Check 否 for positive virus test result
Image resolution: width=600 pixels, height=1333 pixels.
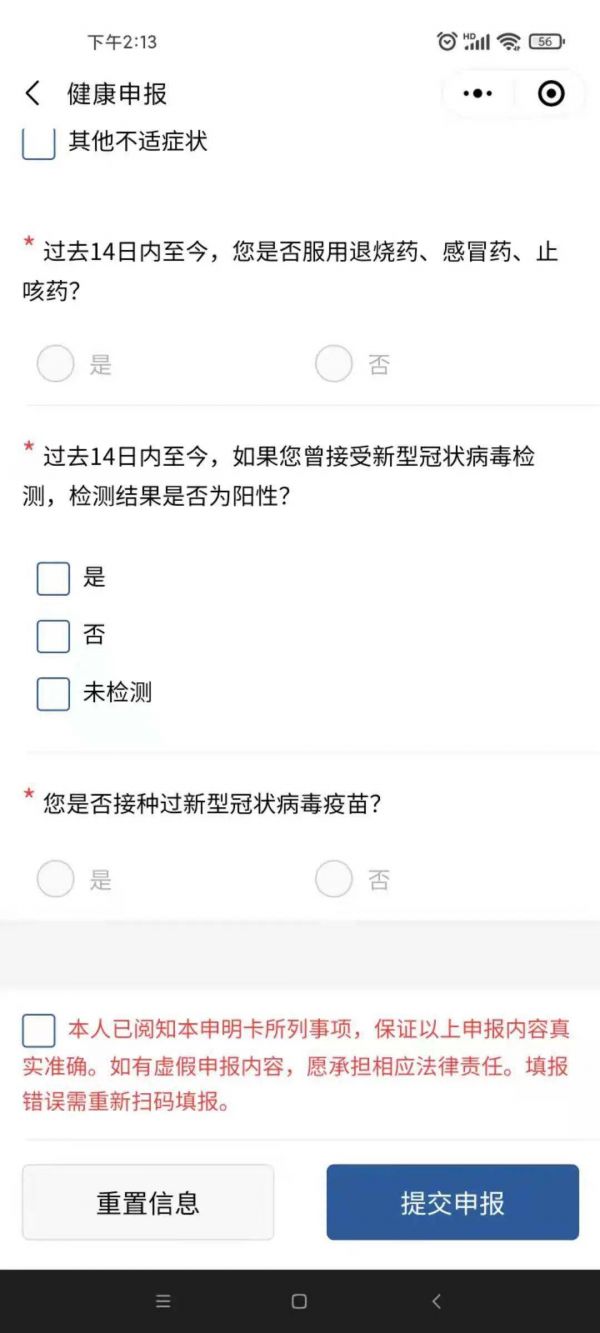coord(53,636)
